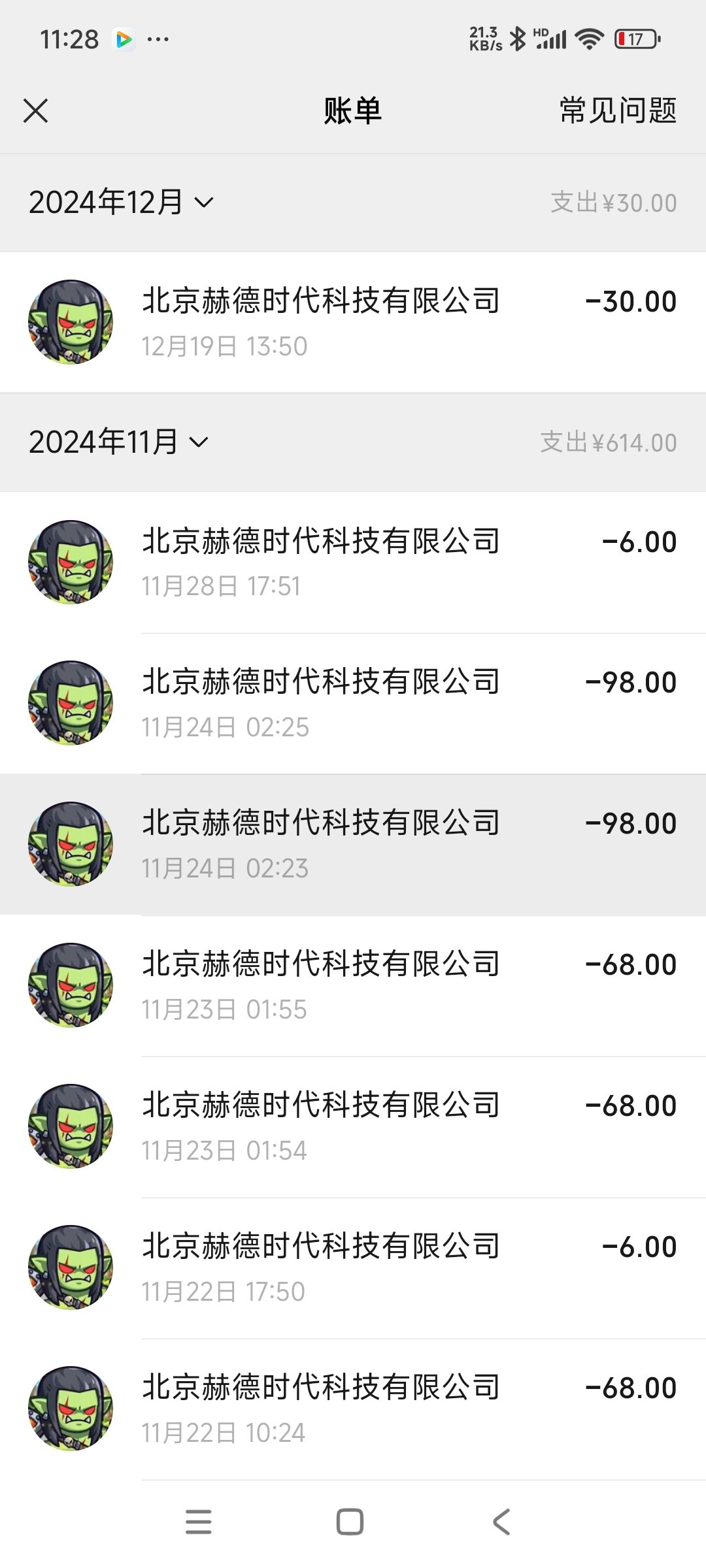The width and height of the screenshot is (706, 1568).
Task: Return to the home screen
Action: click(x=350, y=1522)
